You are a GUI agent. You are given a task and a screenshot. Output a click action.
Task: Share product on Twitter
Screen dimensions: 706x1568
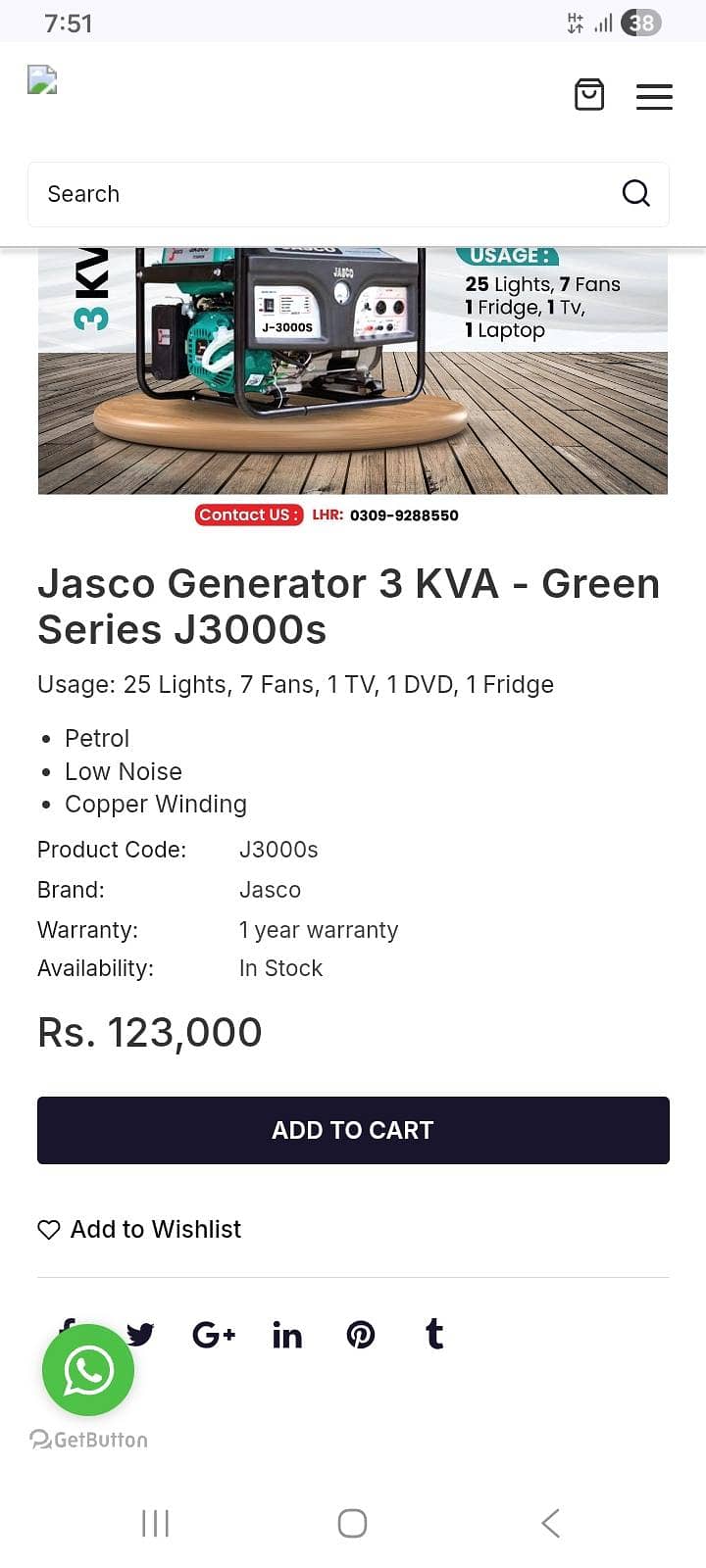tap(140, 1334)
